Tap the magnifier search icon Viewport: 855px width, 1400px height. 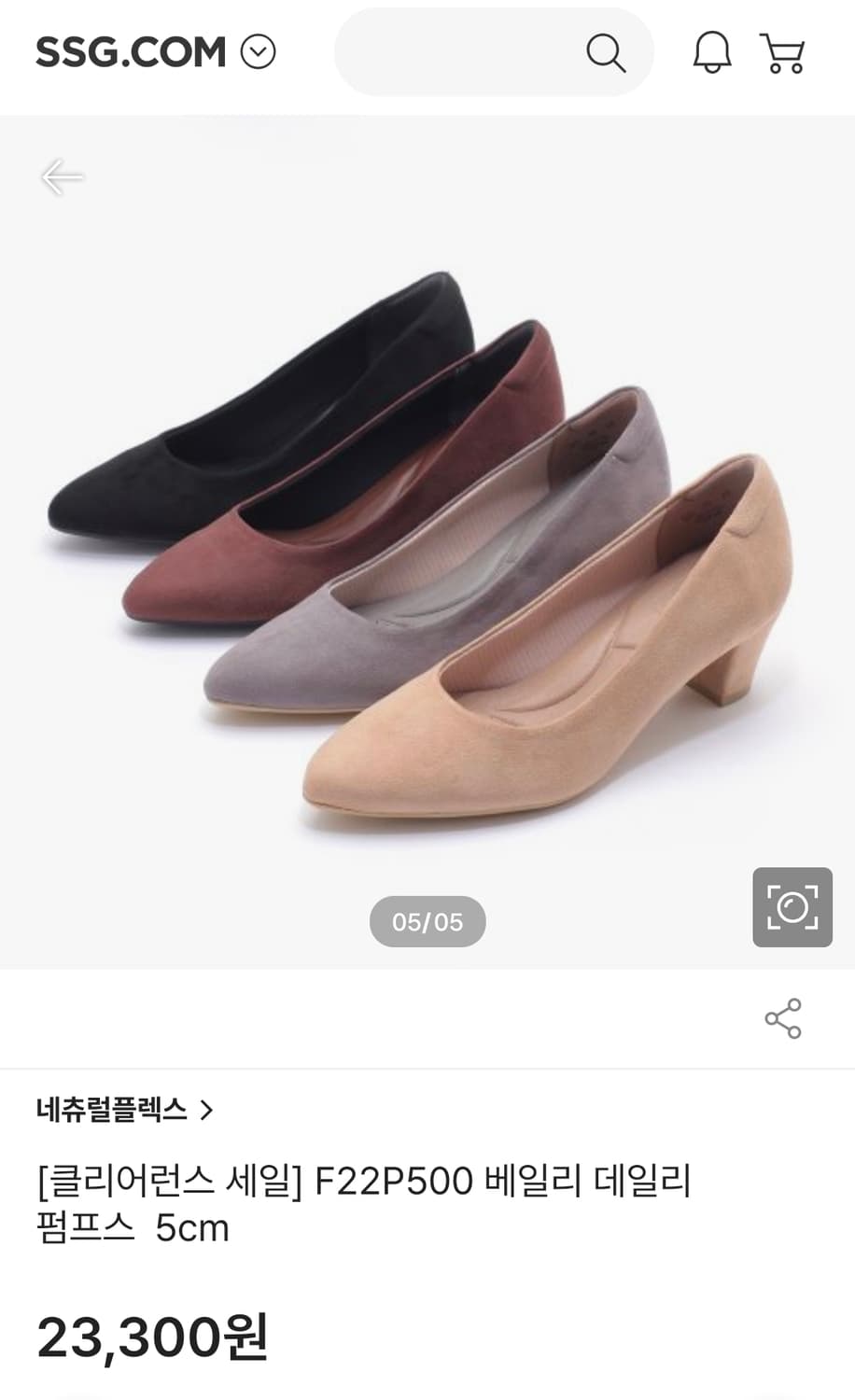pos(609,51)
